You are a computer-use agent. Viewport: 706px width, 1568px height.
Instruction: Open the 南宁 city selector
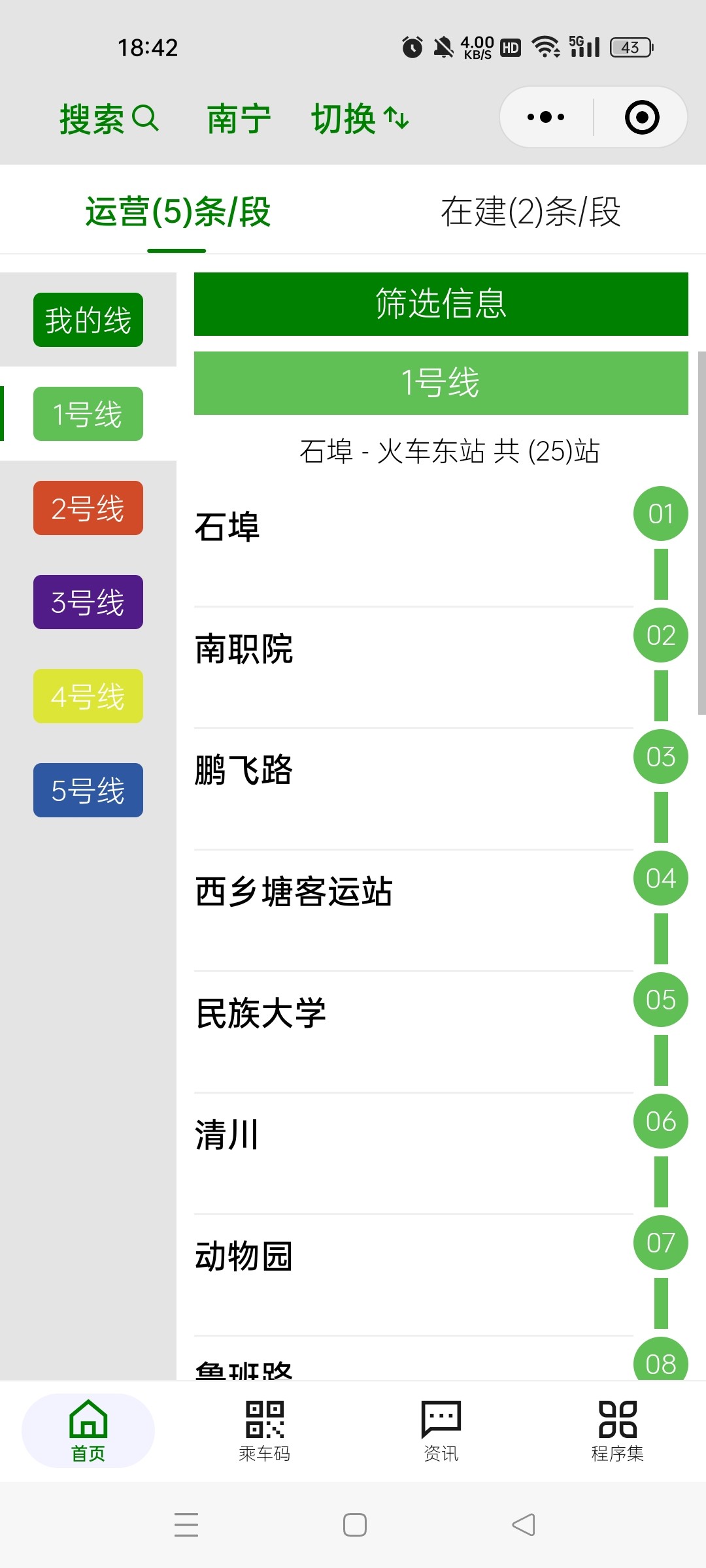click(239, 119)
